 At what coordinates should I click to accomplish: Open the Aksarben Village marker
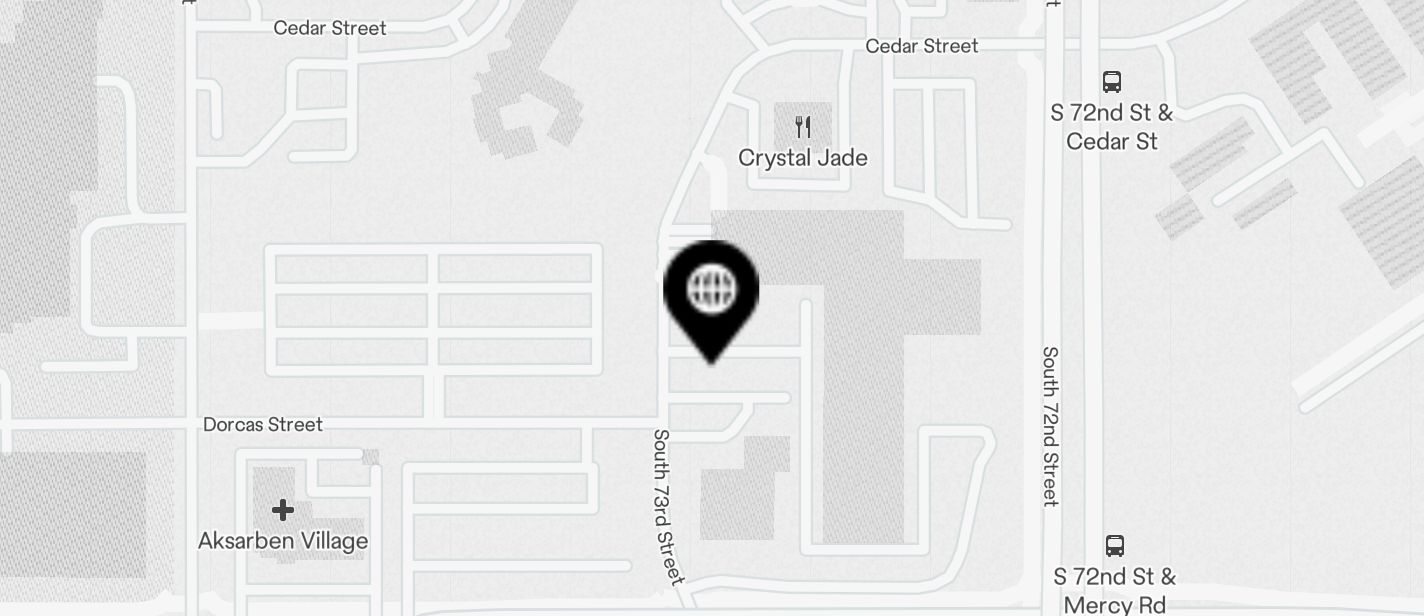click(x=283, y=511)
